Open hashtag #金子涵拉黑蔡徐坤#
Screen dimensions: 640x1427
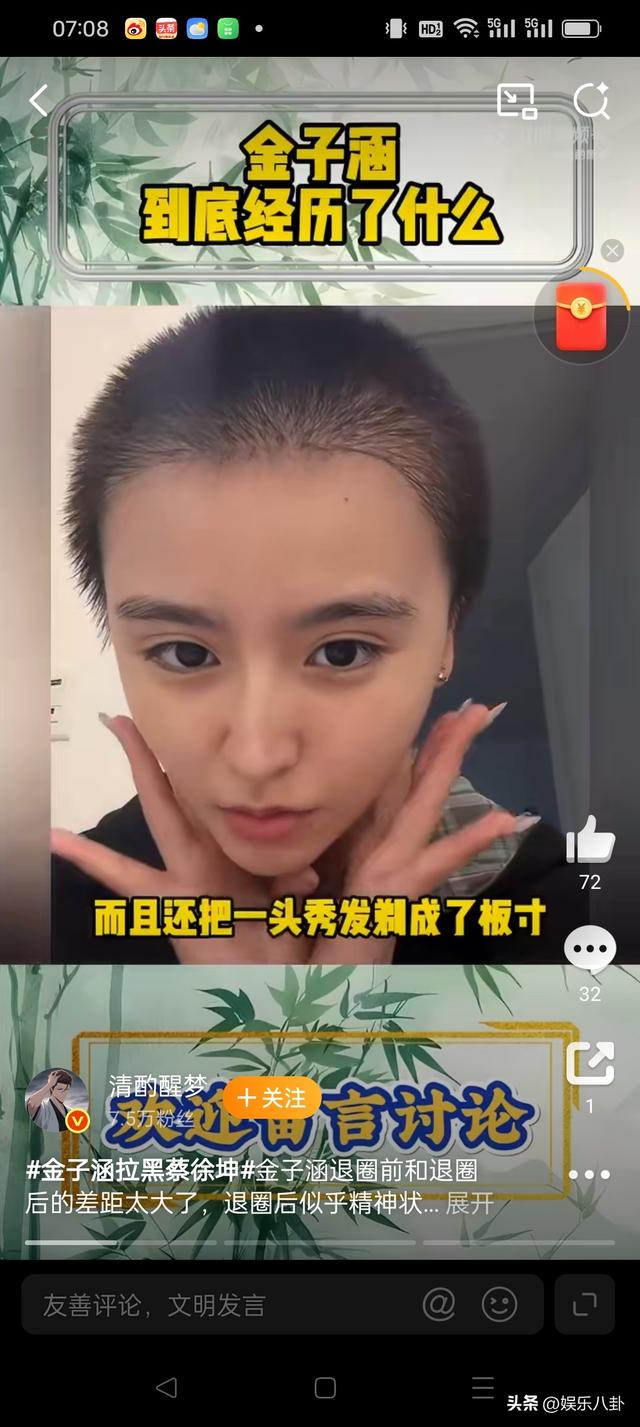(x=132, y=1171)
